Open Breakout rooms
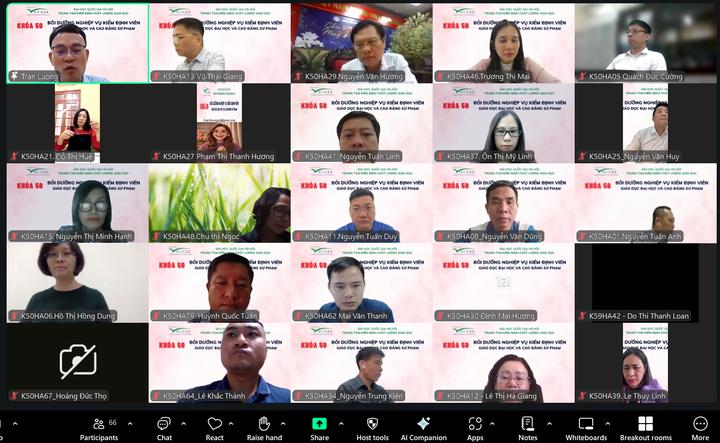720x443 pixels. point(645,427)
